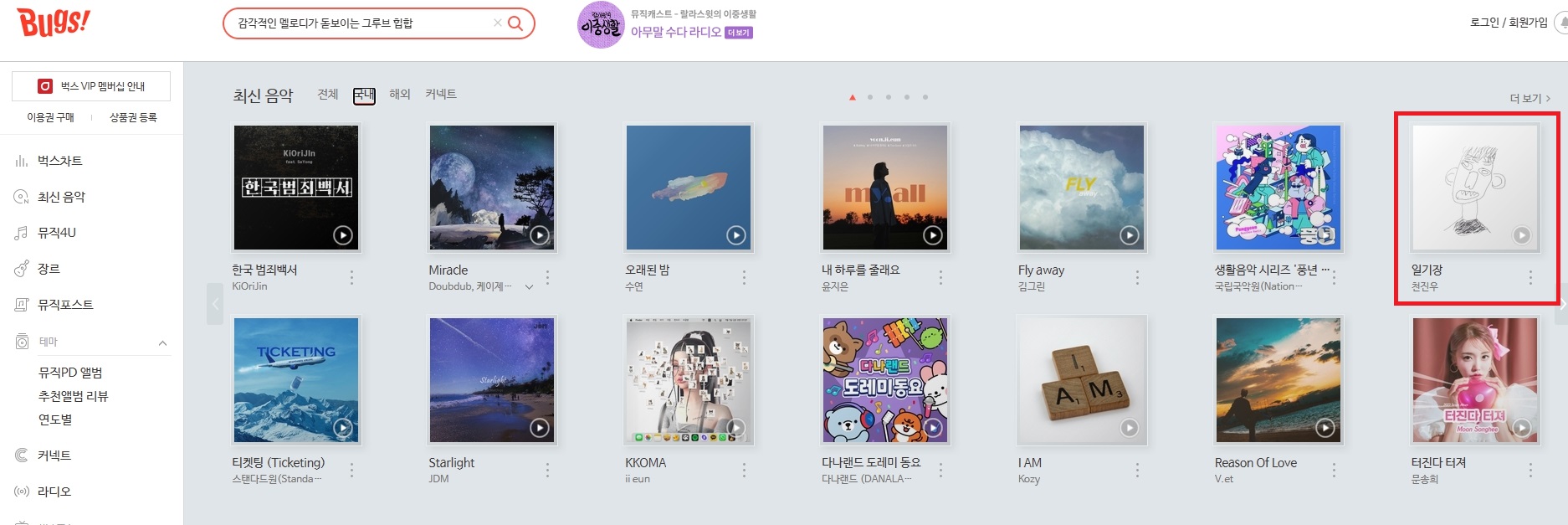Collapse the 테마 section
The image size is (1568, 525).
coord(162,342)
